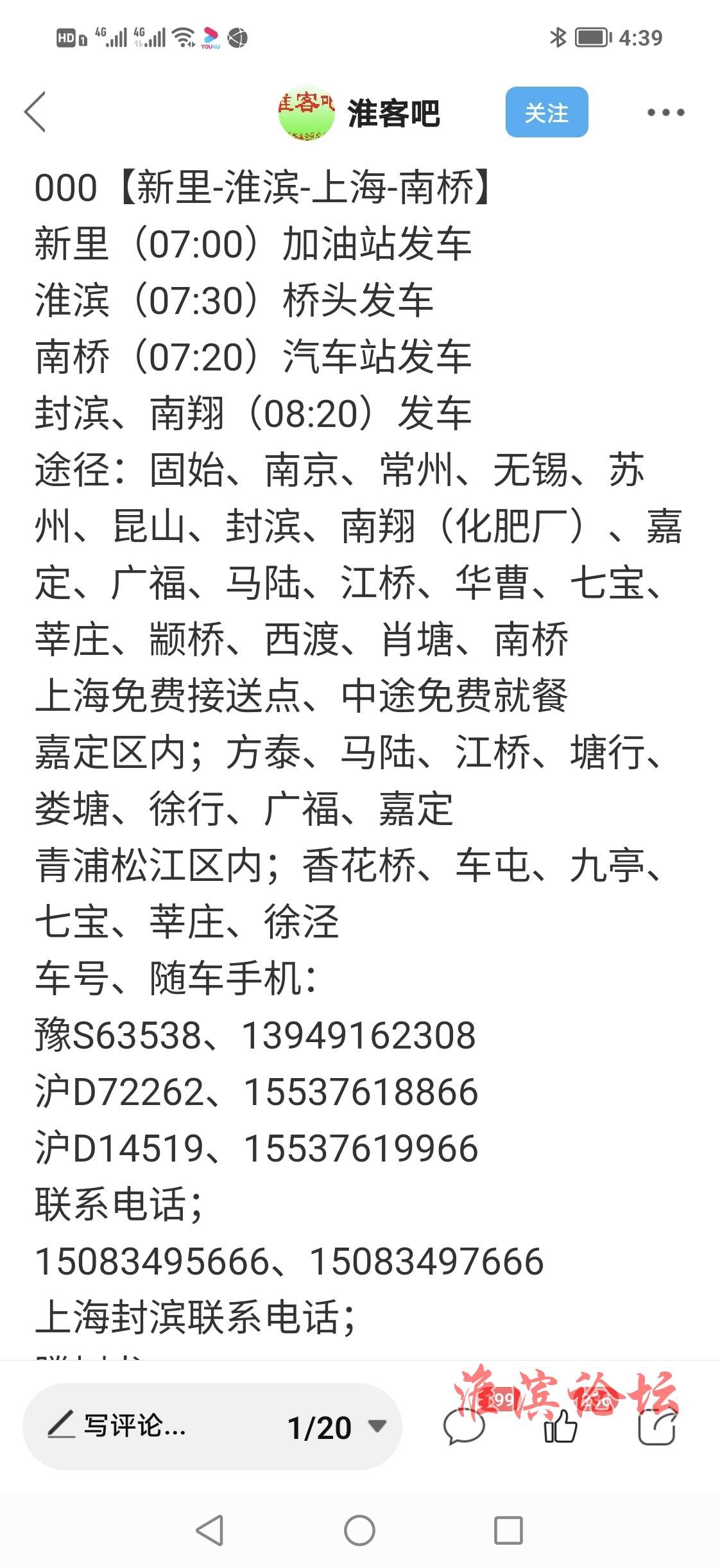Screen dimensions: 720x1568
Task: Follow 淮客吧 with the 关注 button
Action: (x=547, y=112)
